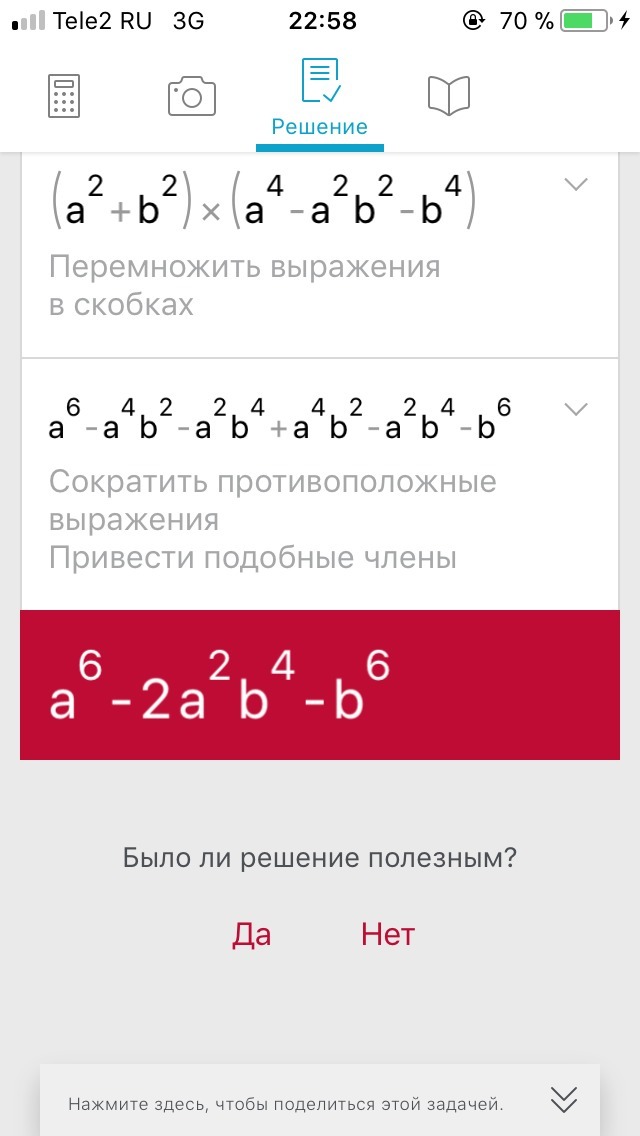
Task: Switch to the calculator tab
Action: [x=64, y=97]
